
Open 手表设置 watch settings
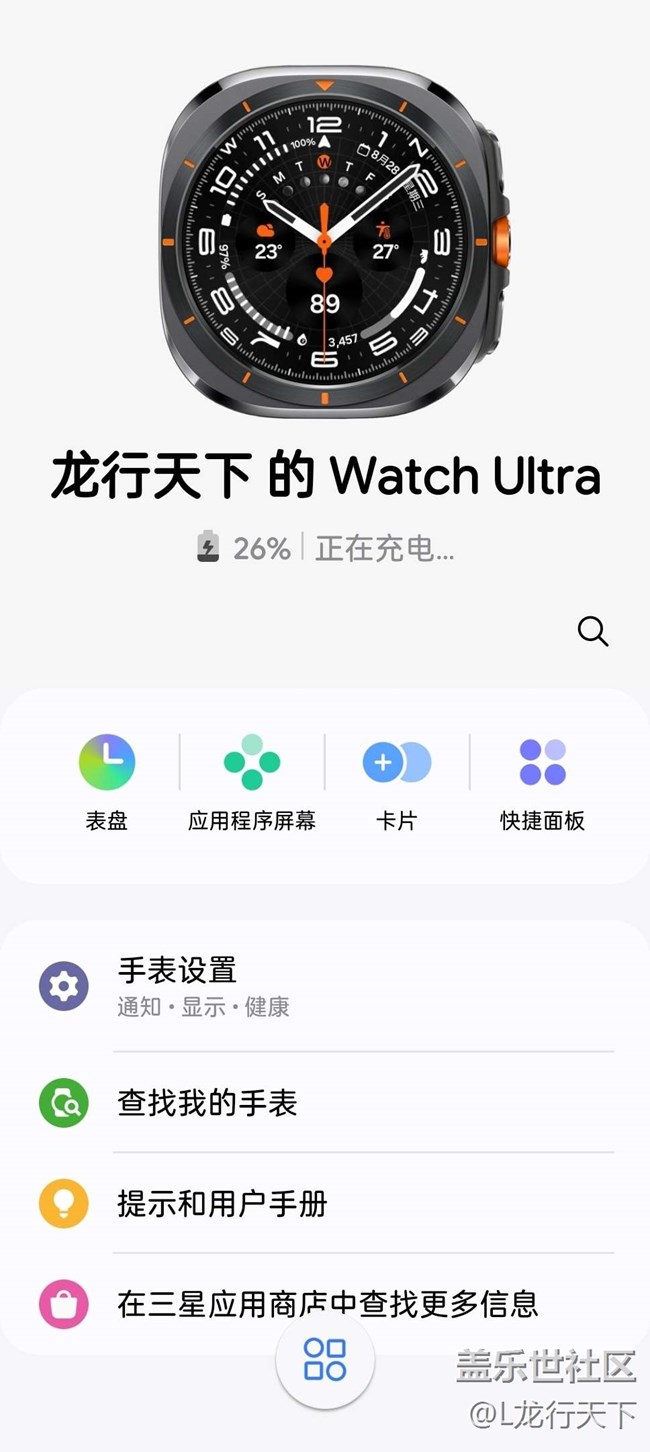(325, 987)
